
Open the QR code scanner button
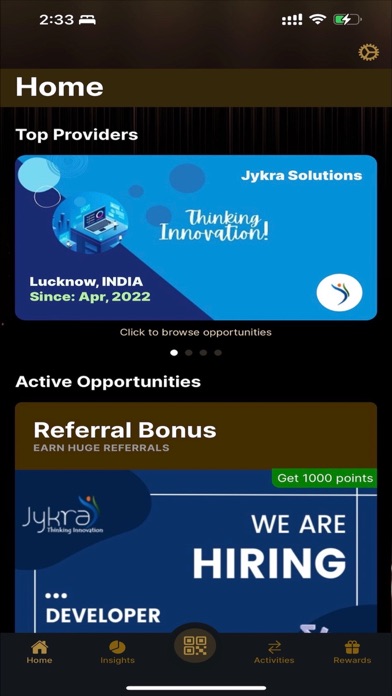click(x=195, y=646)
